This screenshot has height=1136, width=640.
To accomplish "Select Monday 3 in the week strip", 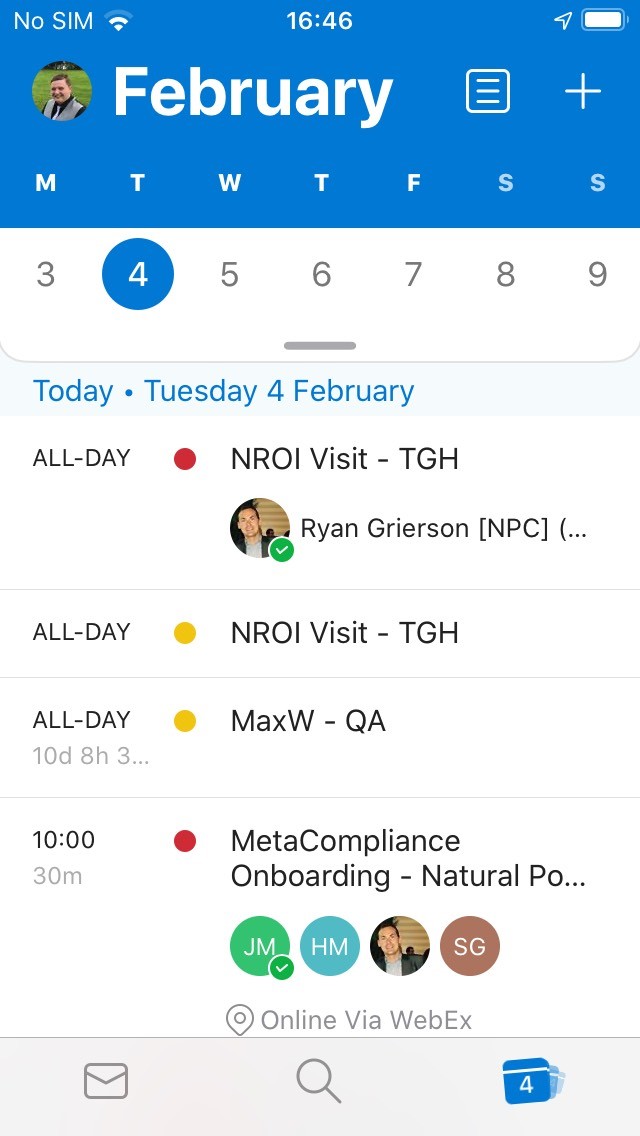I will pos(46,275).
